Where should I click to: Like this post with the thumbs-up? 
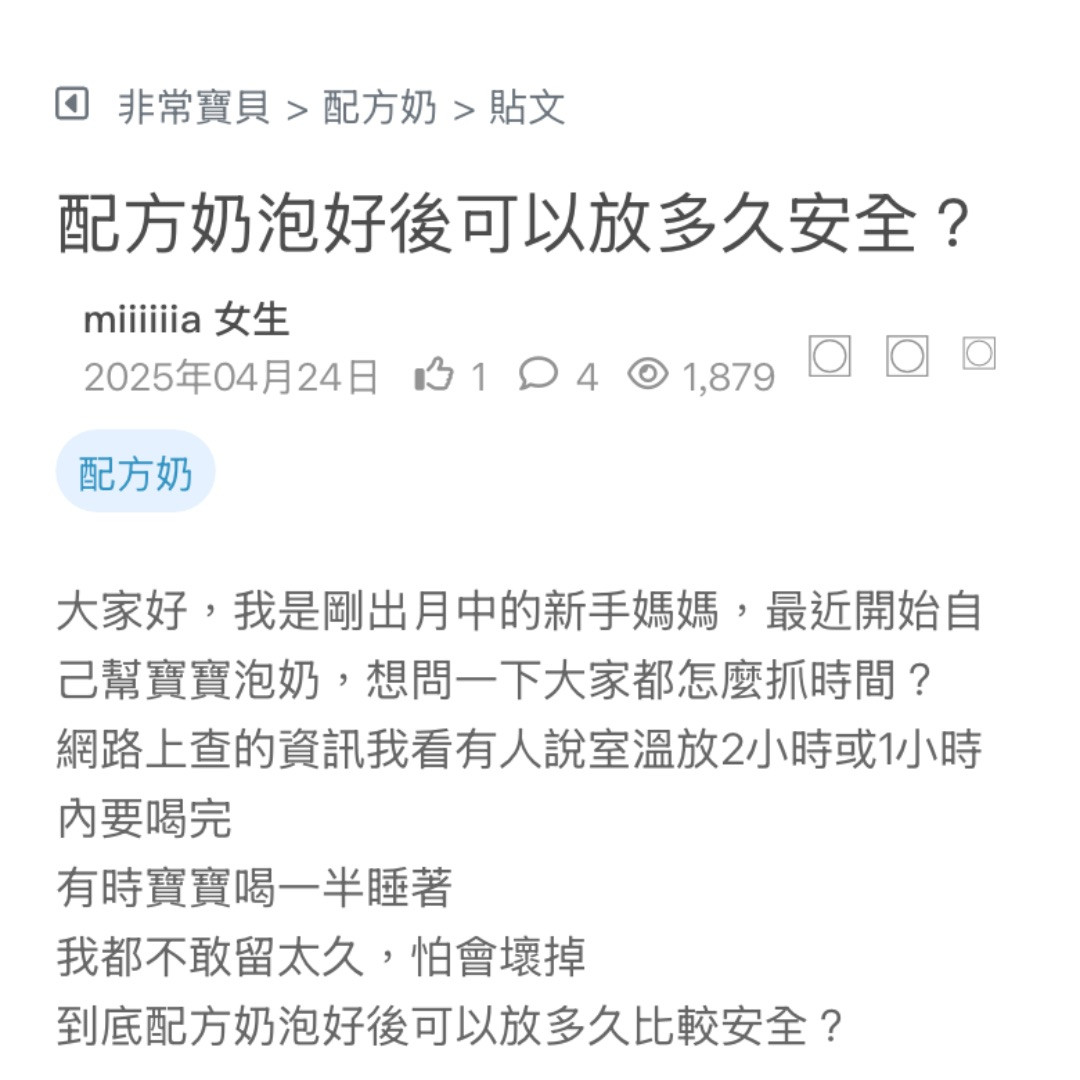click(x=434, y=376)
